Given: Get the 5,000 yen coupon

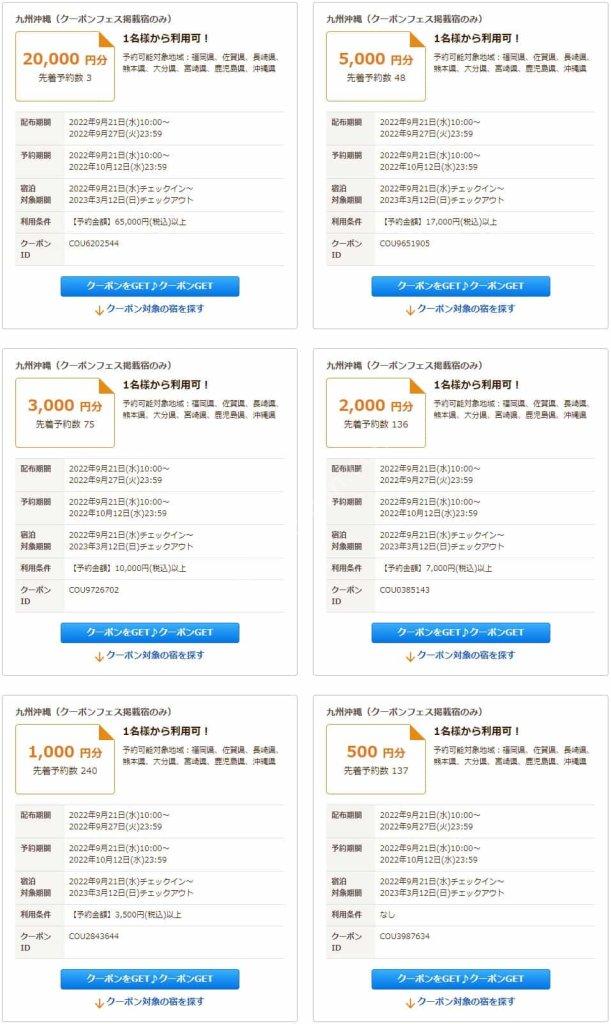Looking at the screenshot, I should tap(460, 286).
